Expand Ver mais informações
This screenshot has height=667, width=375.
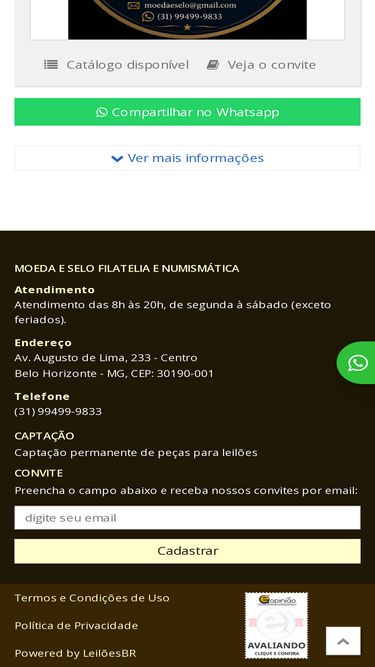(x=188, y=158)
